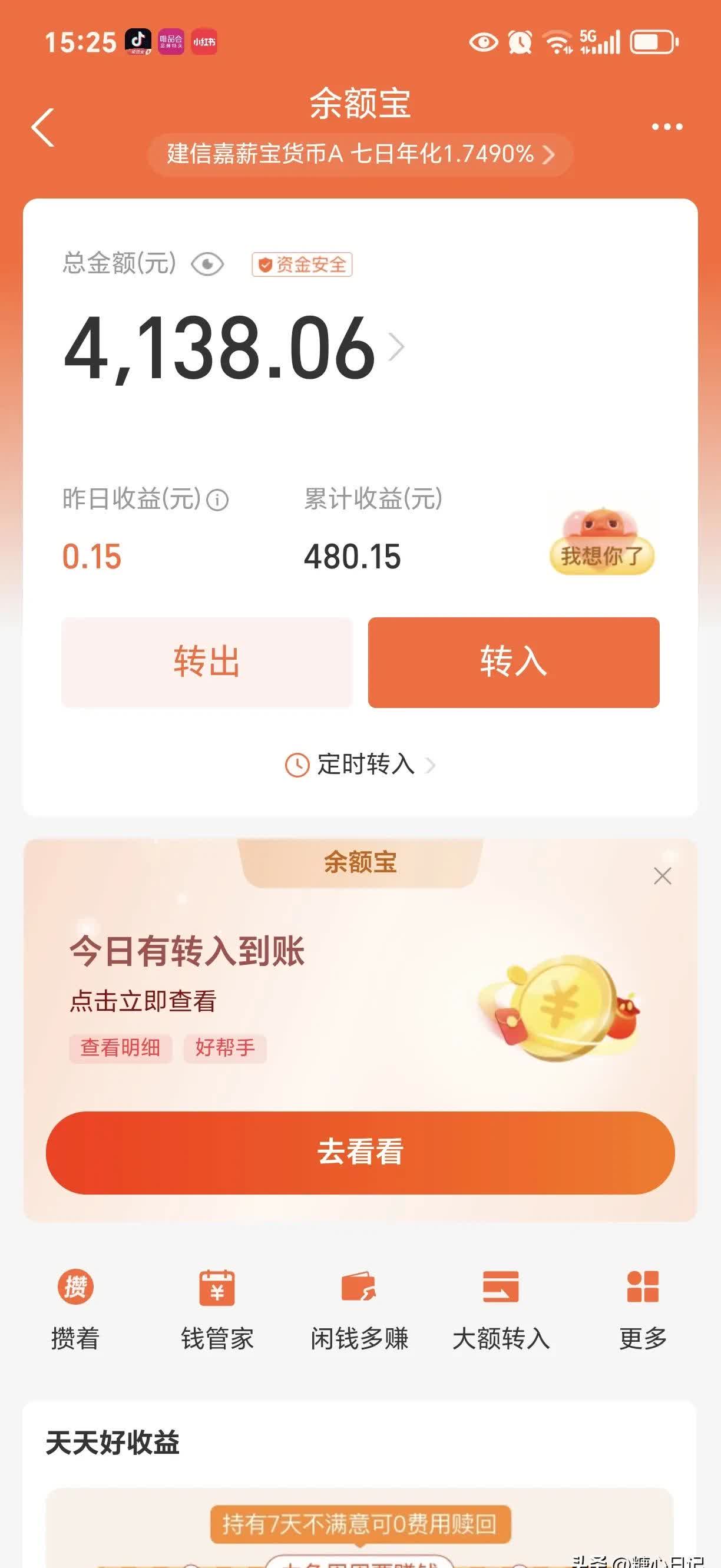Show the 昨日收益 info tooltip
The height and width of the screenshot is (1568, 721).
(x=217, y=499)
